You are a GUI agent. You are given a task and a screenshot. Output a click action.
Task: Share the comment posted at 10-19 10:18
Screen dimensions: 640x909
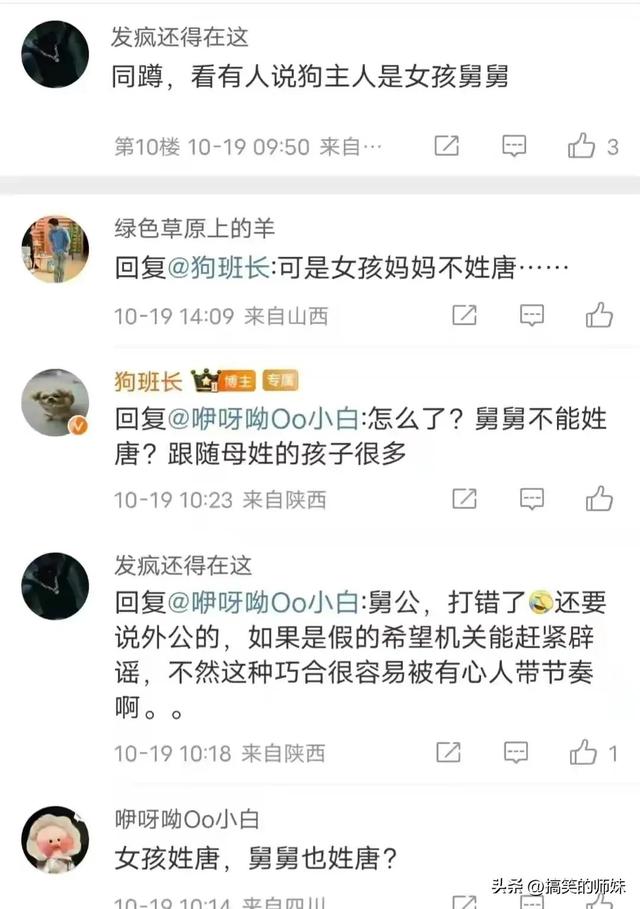click(x=449, y=752)
